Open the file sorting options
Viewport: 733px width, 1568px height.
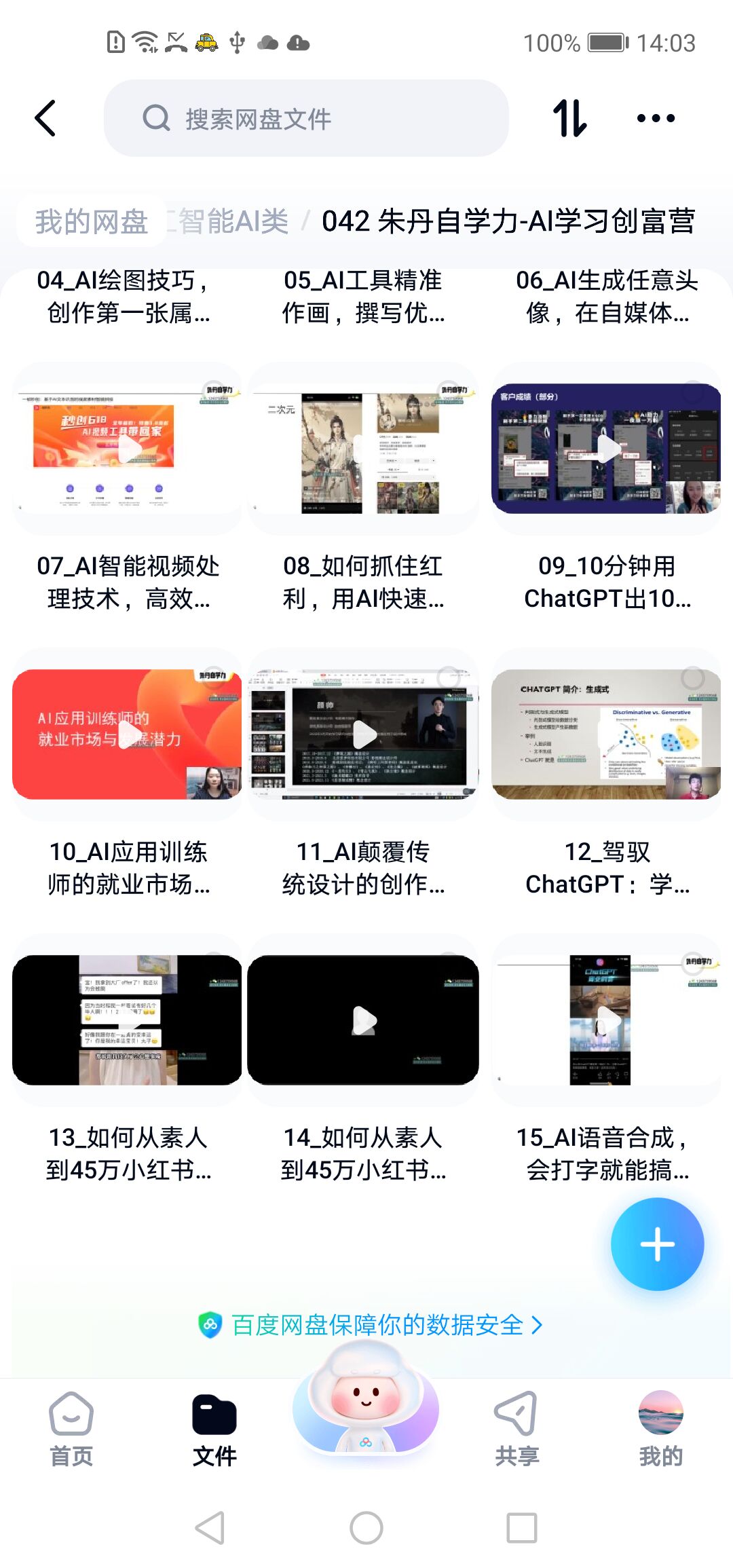pyautogui.click(x=569, y=119)
